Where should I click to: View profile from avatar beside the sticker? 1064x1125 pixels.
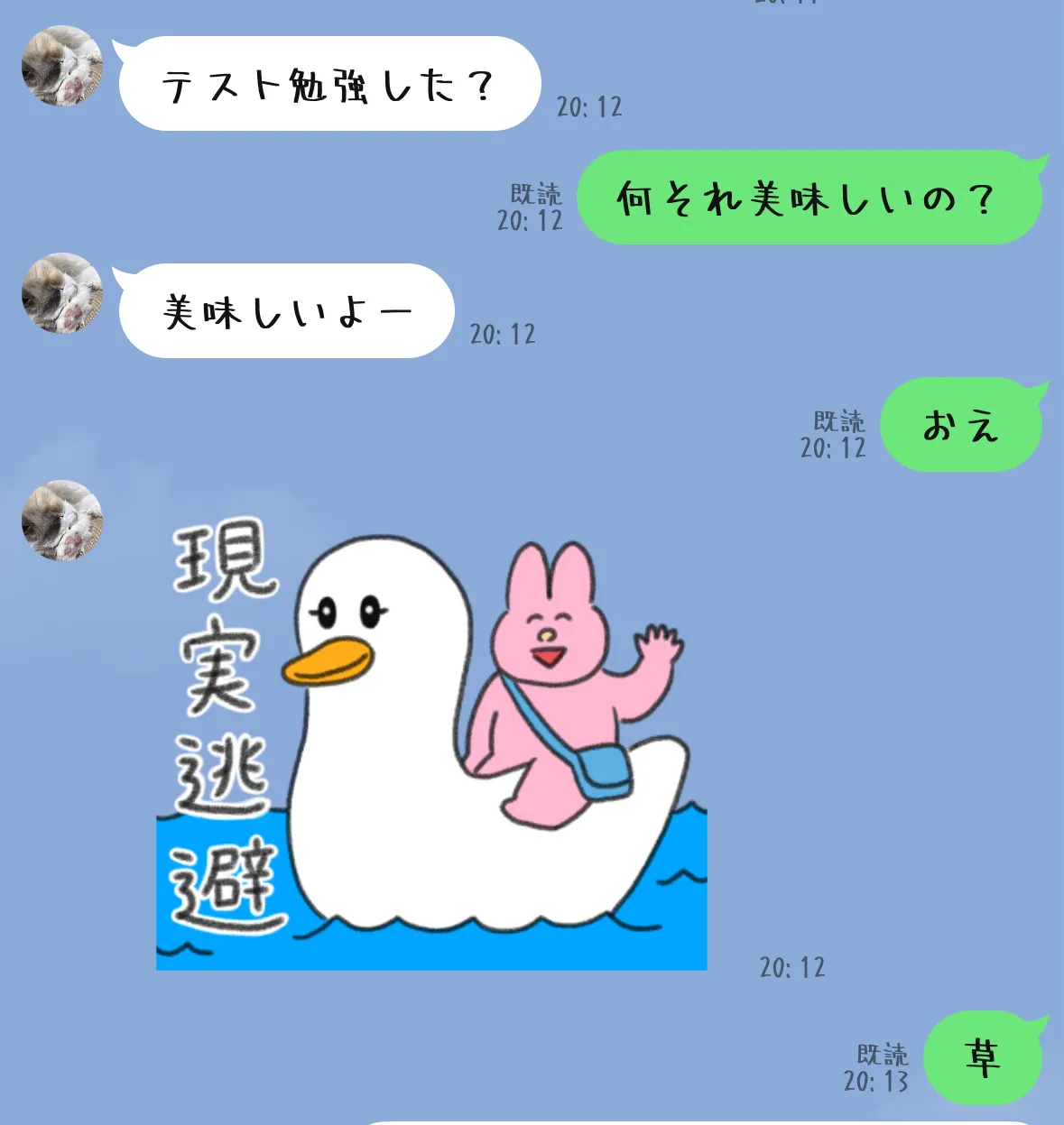[x=62, y=521]
